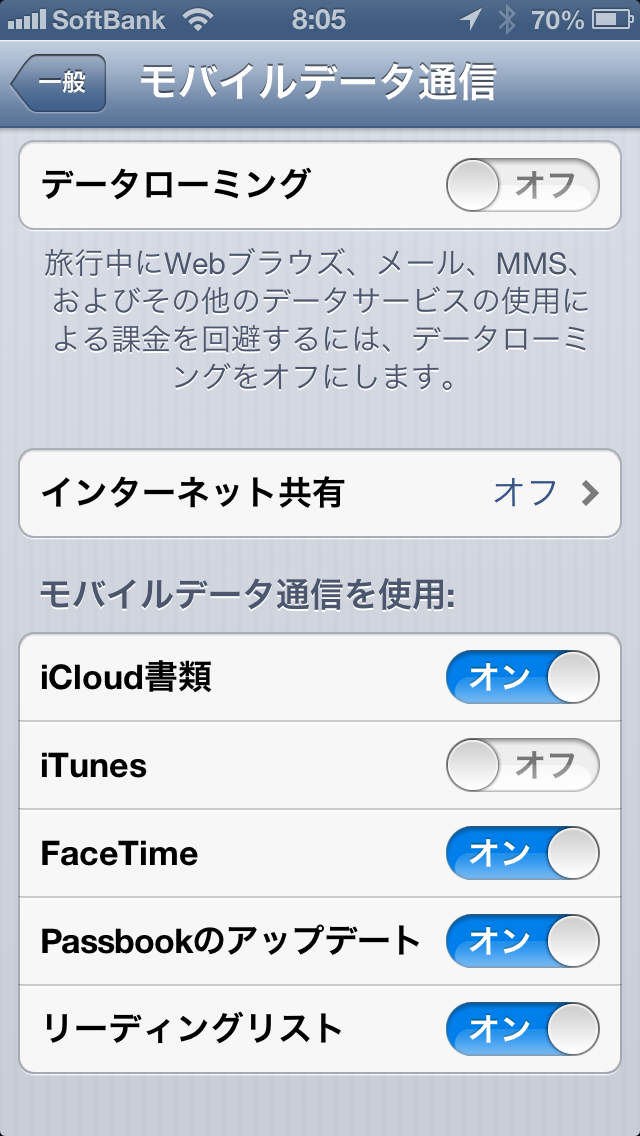Turn off リーディングリスト mobile data
This screenshot has height=1136, width=640.
click(x=523, y=1029)
